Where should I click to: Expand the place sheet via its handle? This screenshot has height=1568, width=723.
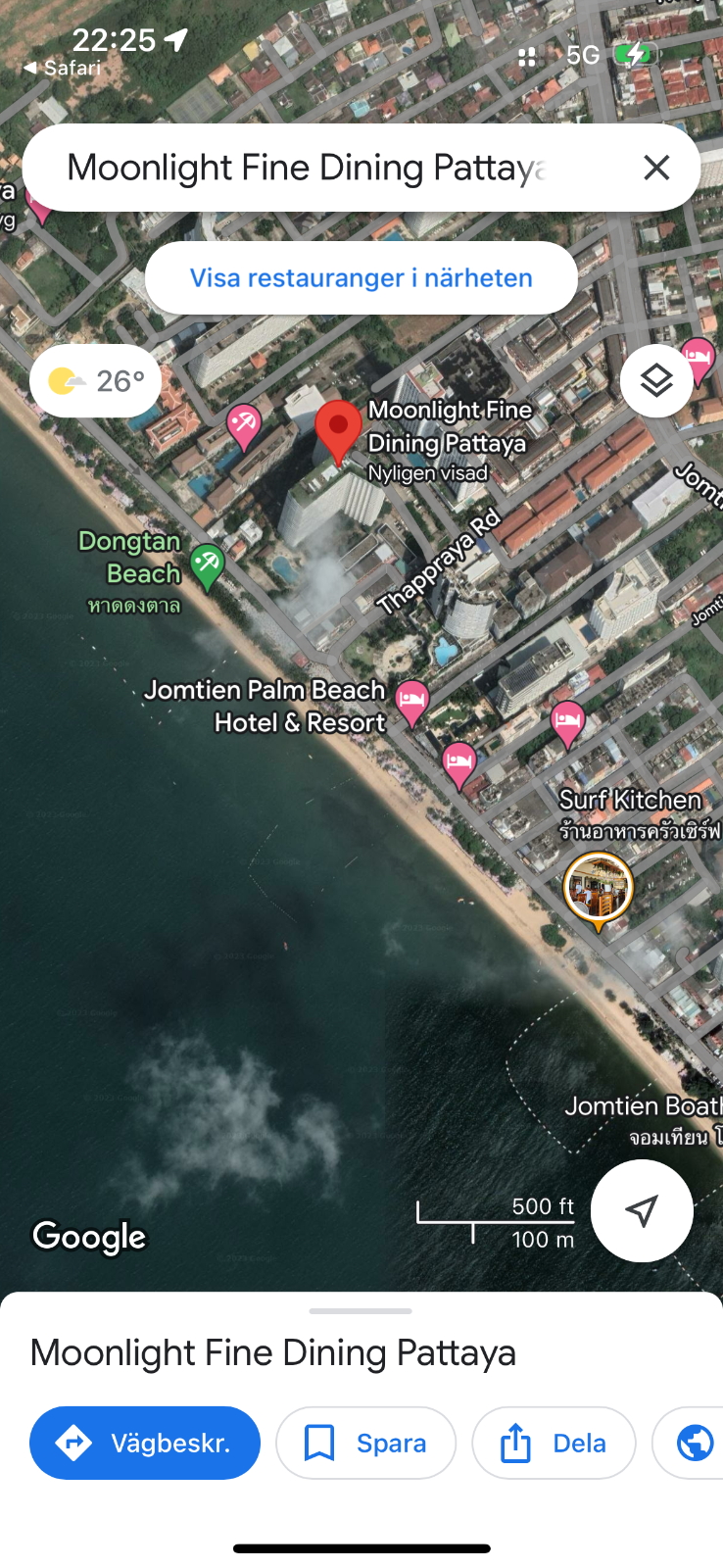coord(361,1311)
